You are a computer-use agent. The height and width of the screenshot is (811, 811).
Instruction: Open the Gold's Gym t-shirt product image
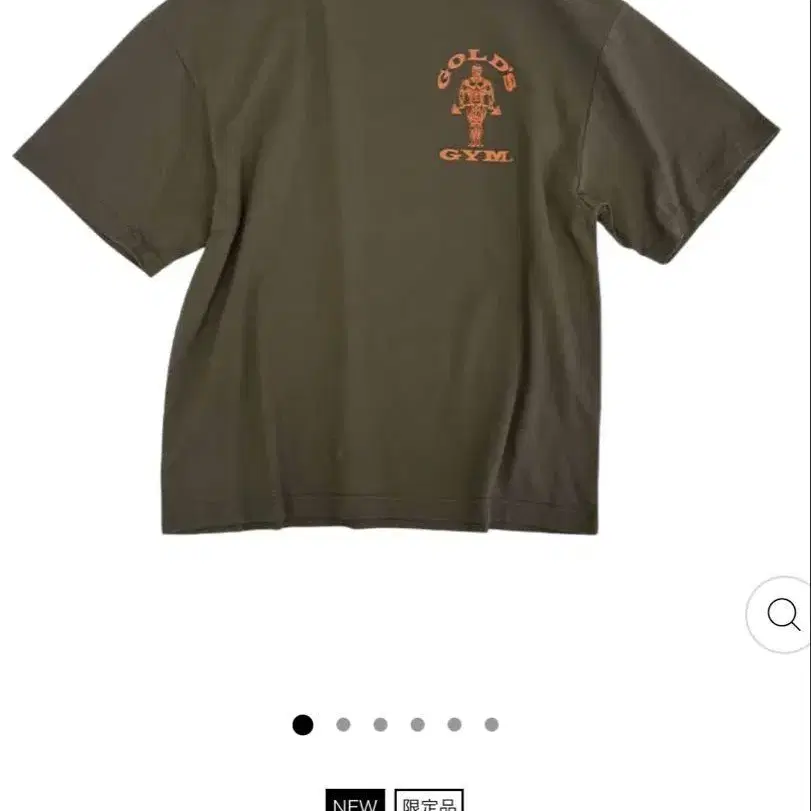pyautogui.click(x=397, y=267)
